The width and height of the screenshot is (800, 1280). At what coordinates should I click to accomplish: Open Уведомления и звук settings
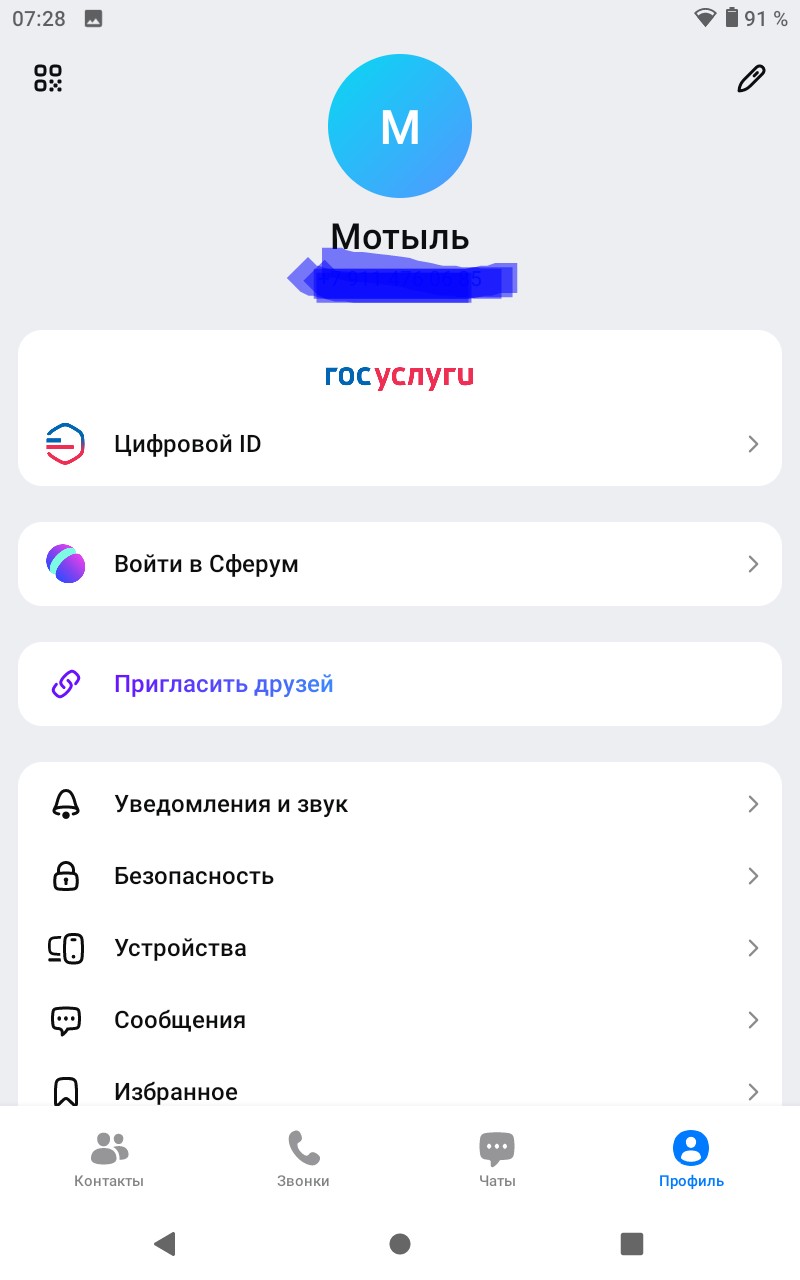[x=400, y=804]
